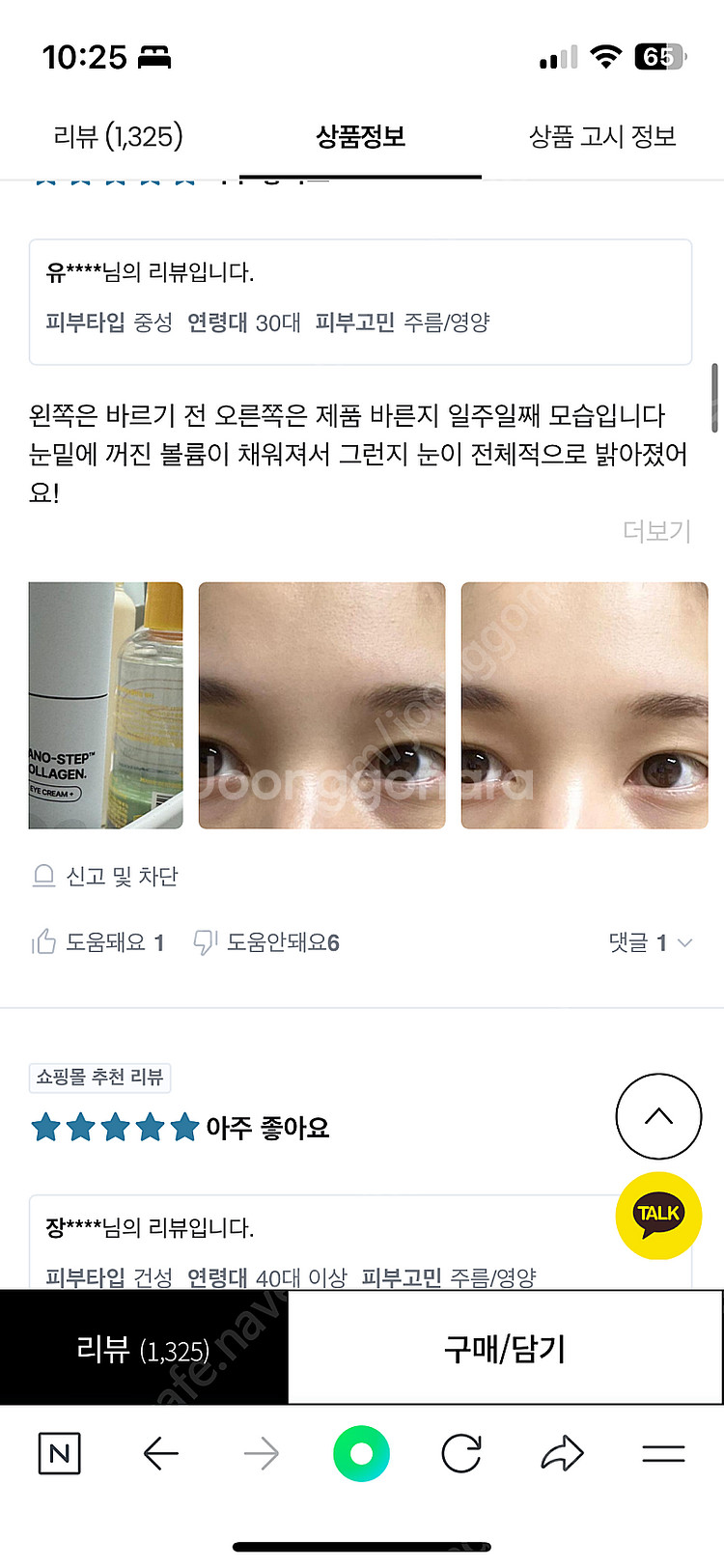View the before-application eye photo

(x=321, y=705)
